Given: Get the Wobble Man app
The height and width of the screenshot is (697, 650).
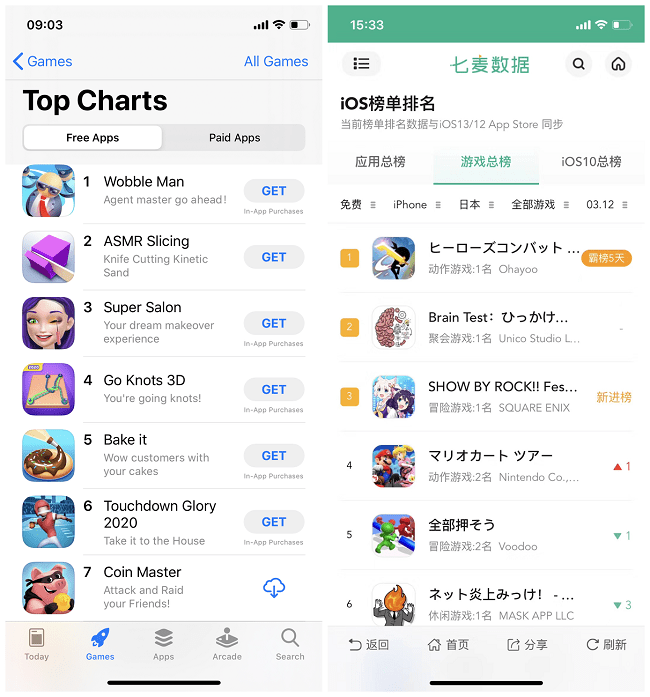Looking at the screenshot, I should point(274,191).
